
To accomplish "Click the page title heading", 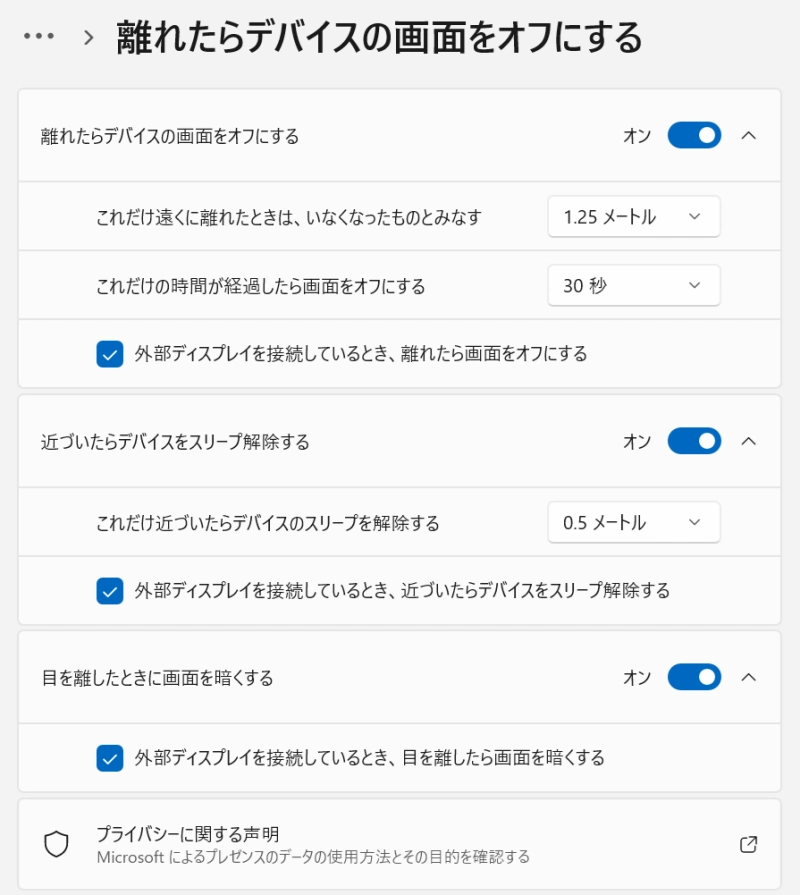I will point(380,33).
